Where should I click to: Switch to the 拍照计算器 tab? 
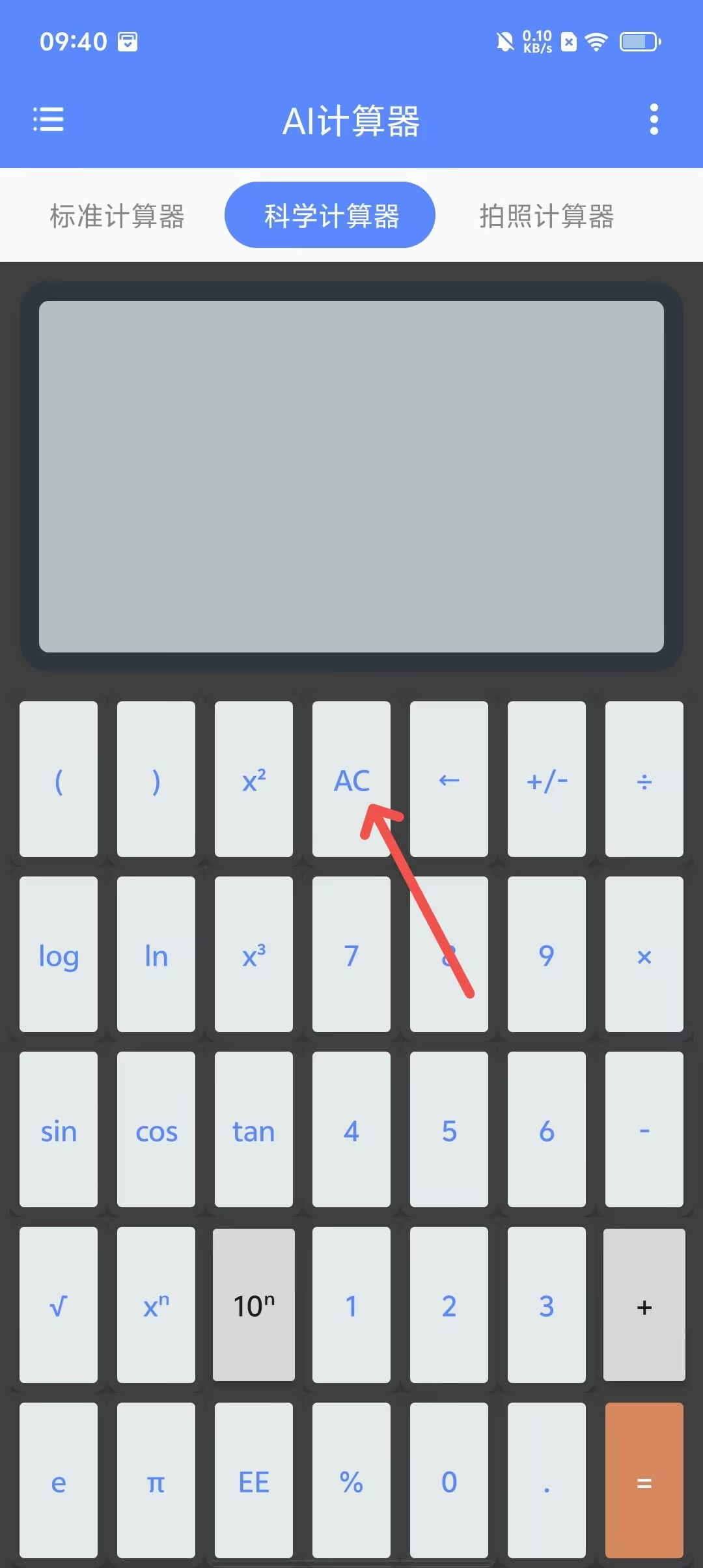tap(546, 216)
